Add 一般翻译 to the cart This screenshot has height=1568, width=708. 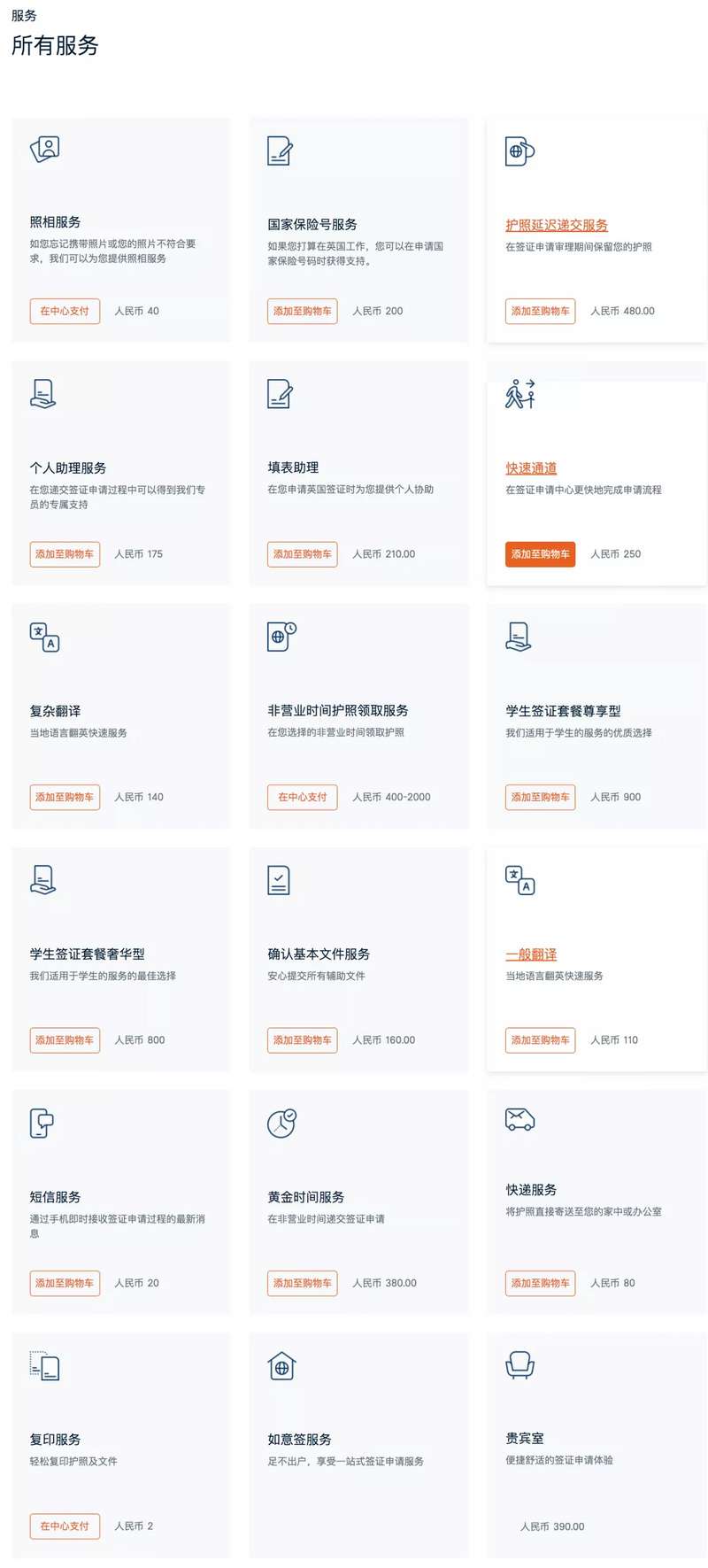coord(540,1040)
